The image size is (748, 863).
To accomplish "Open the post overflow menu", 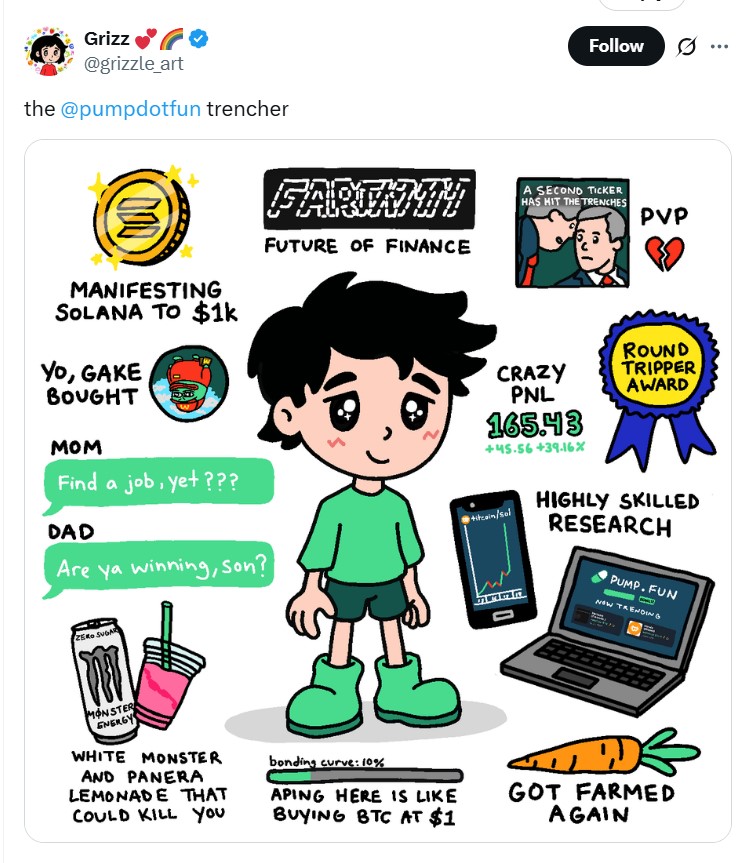I will click(719, 46).
